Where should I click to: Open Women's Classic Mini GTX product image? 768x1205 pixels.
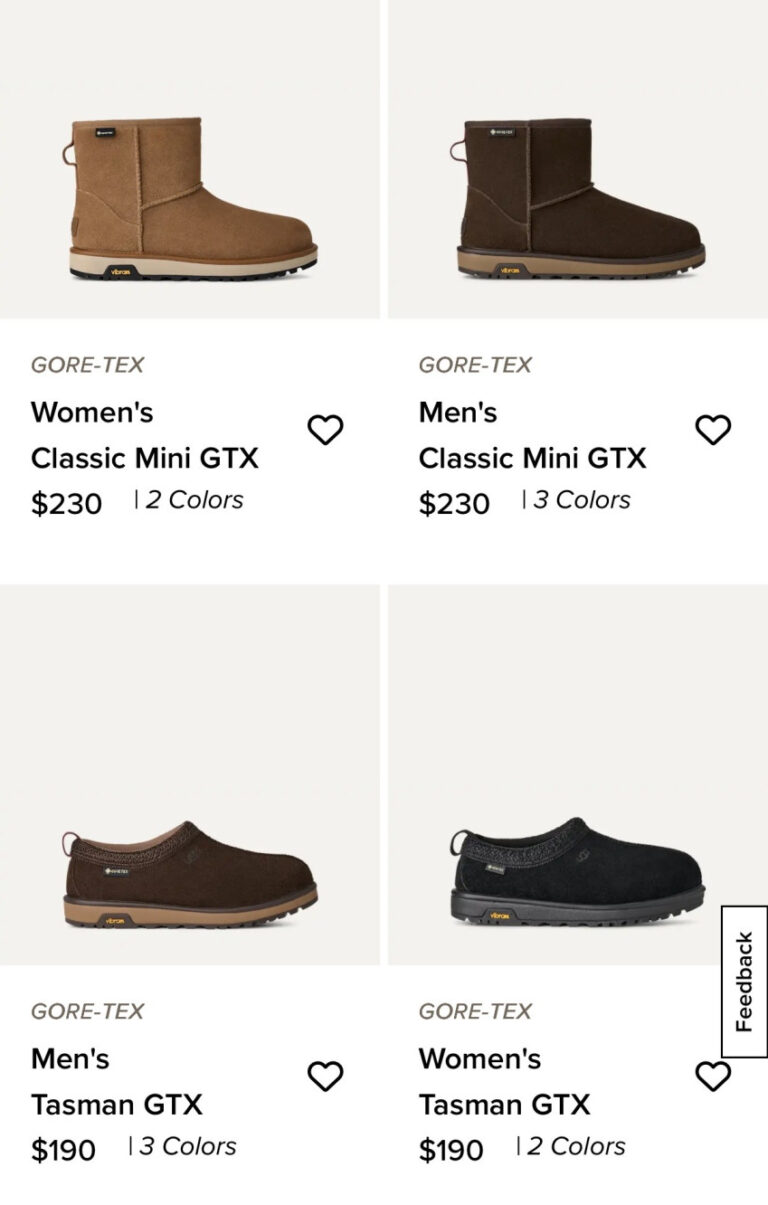tap(190, 200)
